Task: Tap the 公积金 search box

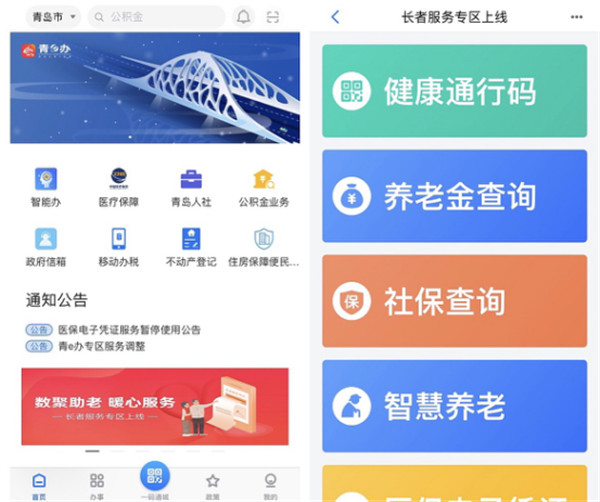Action: [x=158, y=16]
